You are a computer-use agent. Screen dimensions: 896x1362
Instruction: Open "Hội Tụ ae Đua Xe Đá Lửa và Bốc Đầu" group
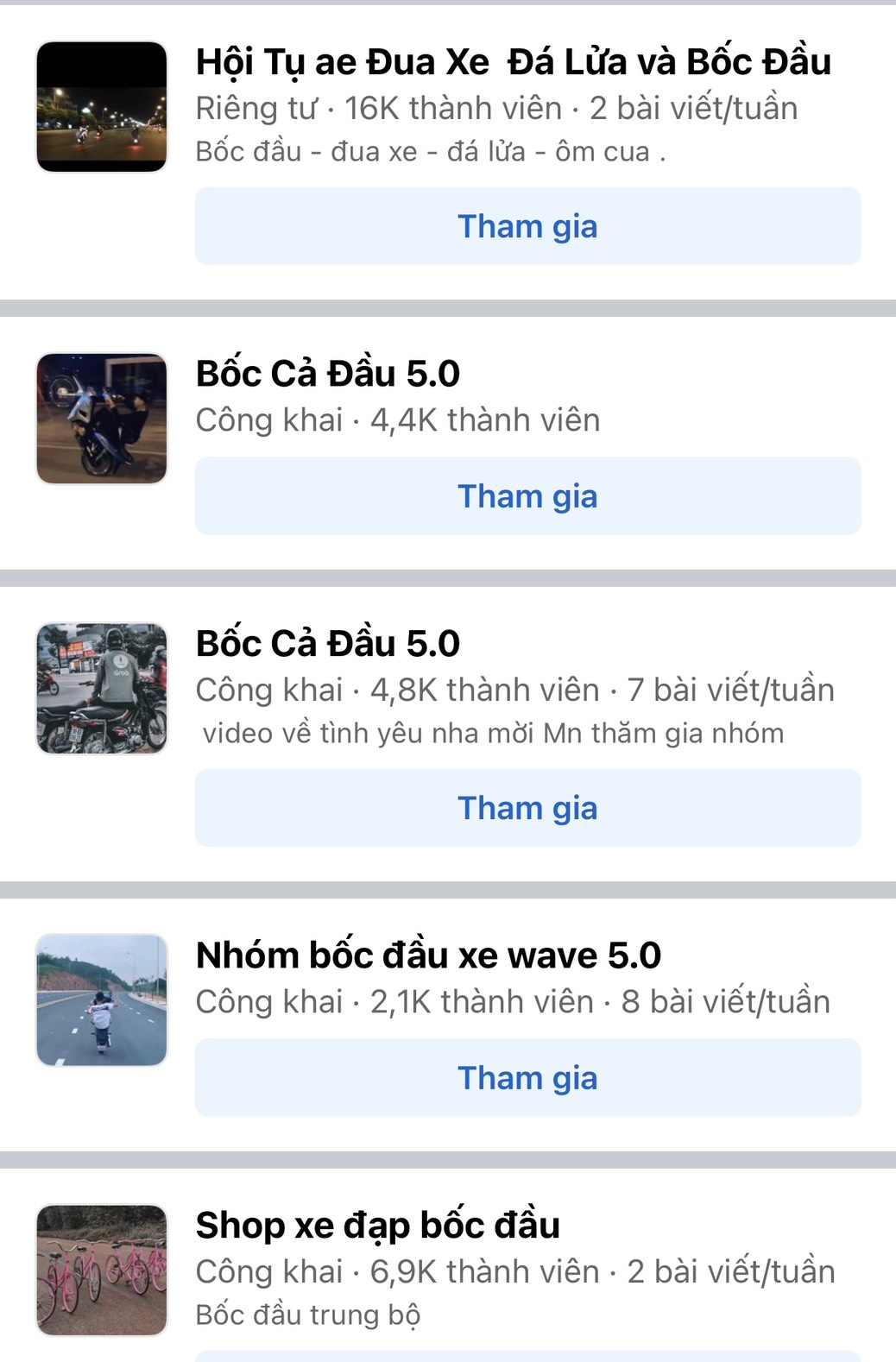click(x=513, y=62)
